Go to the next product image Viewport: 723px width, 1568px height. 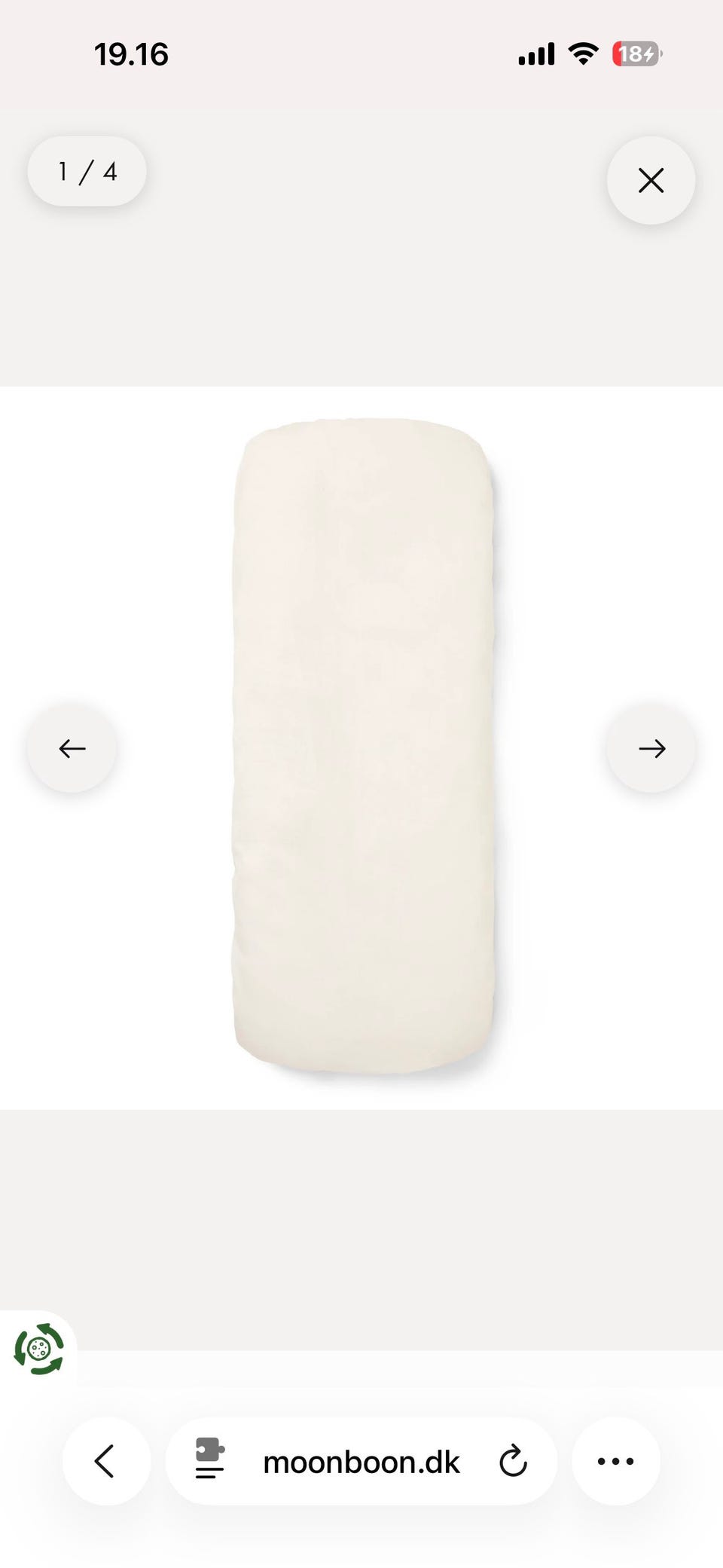651,748
